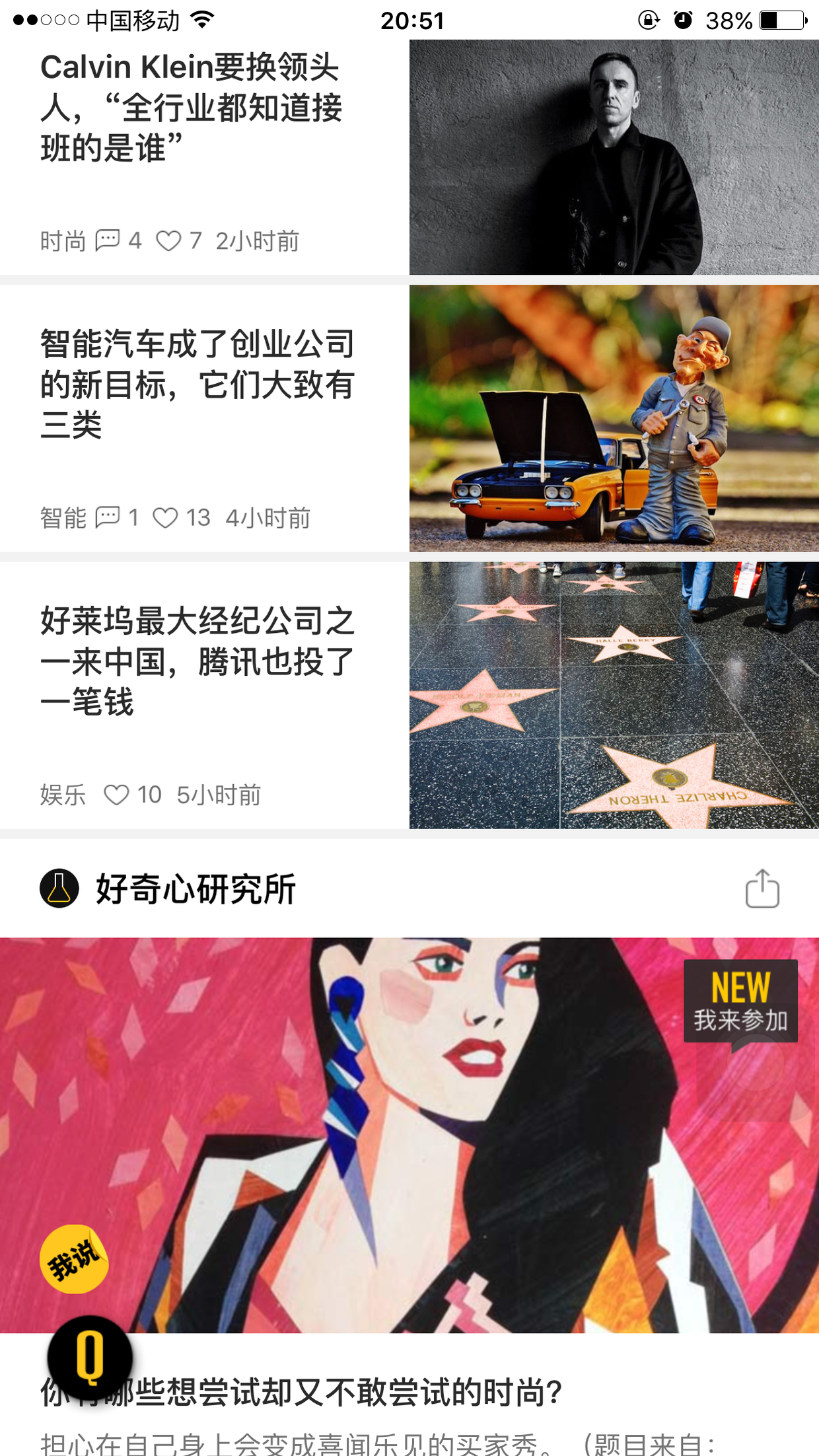The height and width of the screenshot is (1456, 819).
Task: Open the 好奇心研究所 section header
Action: (x=196, y=889)
